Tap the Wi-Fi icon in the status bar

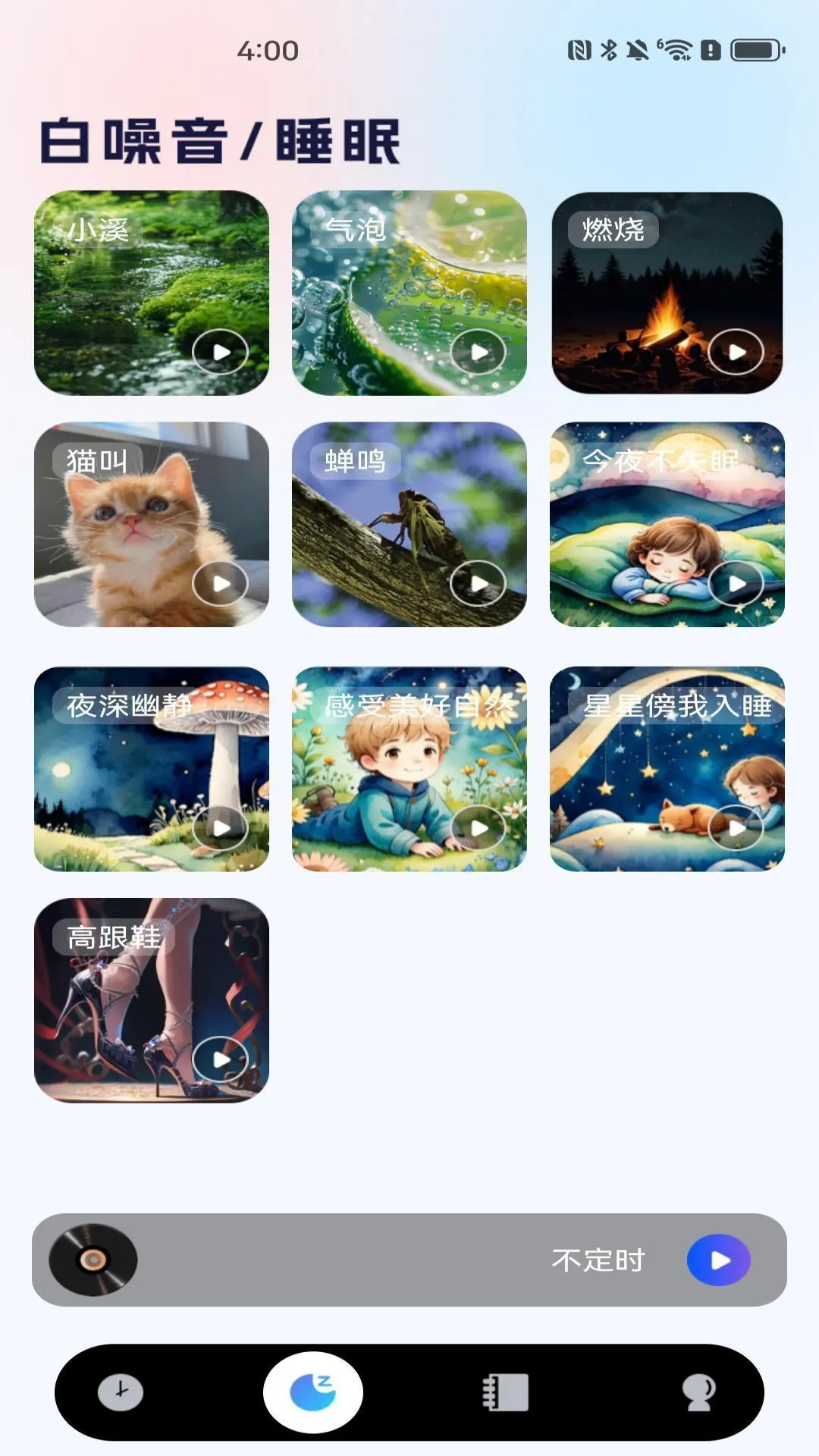[676, 49]
